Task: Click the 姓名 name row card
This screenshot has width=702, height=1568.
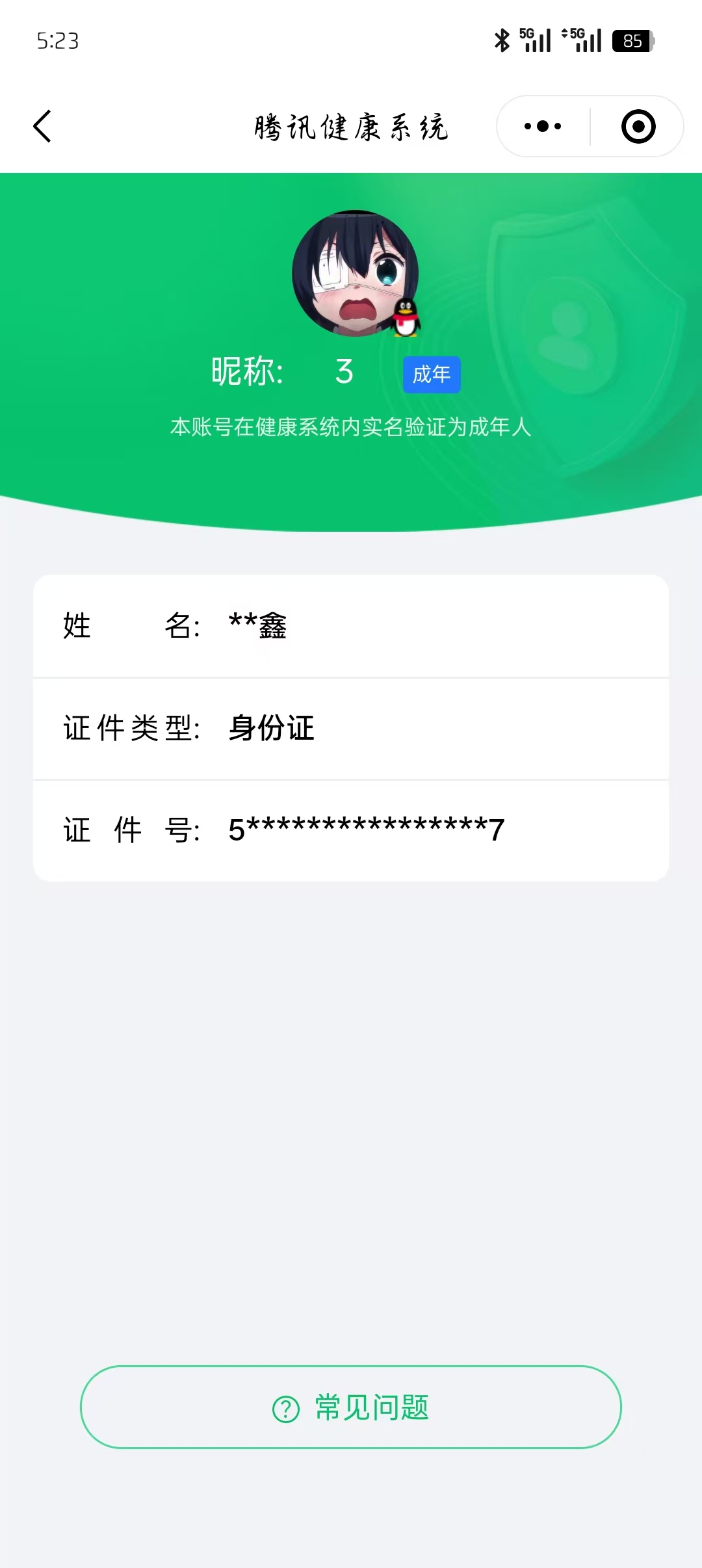Action: tap(351, 626)
